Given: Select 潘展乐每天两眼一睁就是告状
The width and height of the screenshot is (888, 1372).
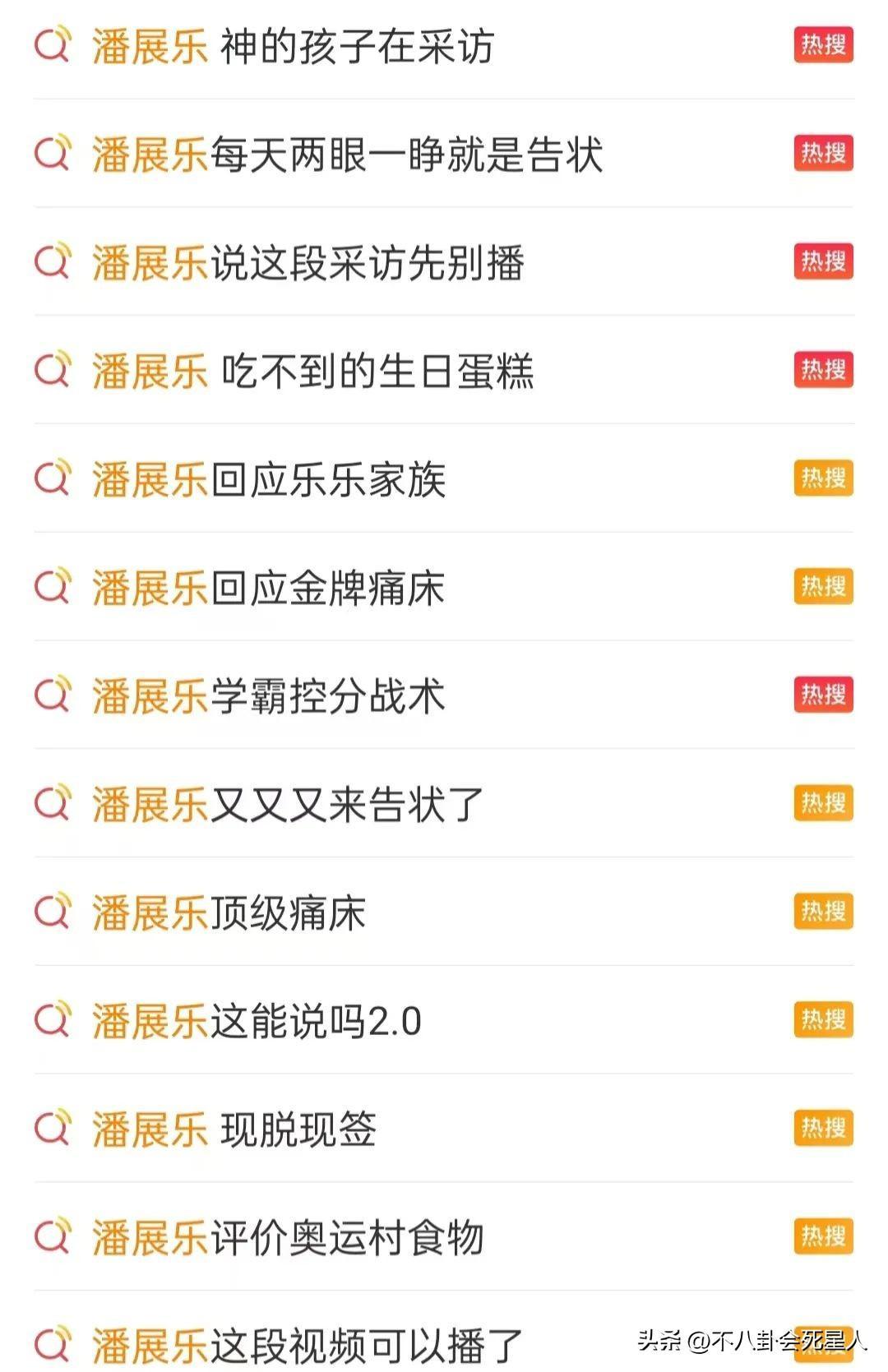Looking at the screenshot, I should tap(347, 155).
